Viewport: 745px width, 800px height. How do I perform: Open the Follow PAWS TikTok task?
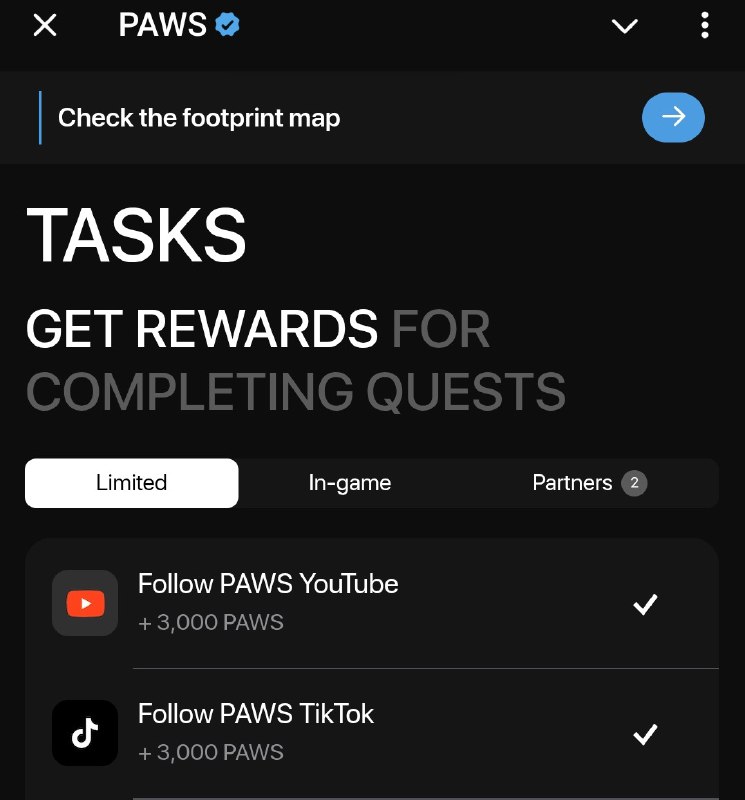(x=370, y=733)
